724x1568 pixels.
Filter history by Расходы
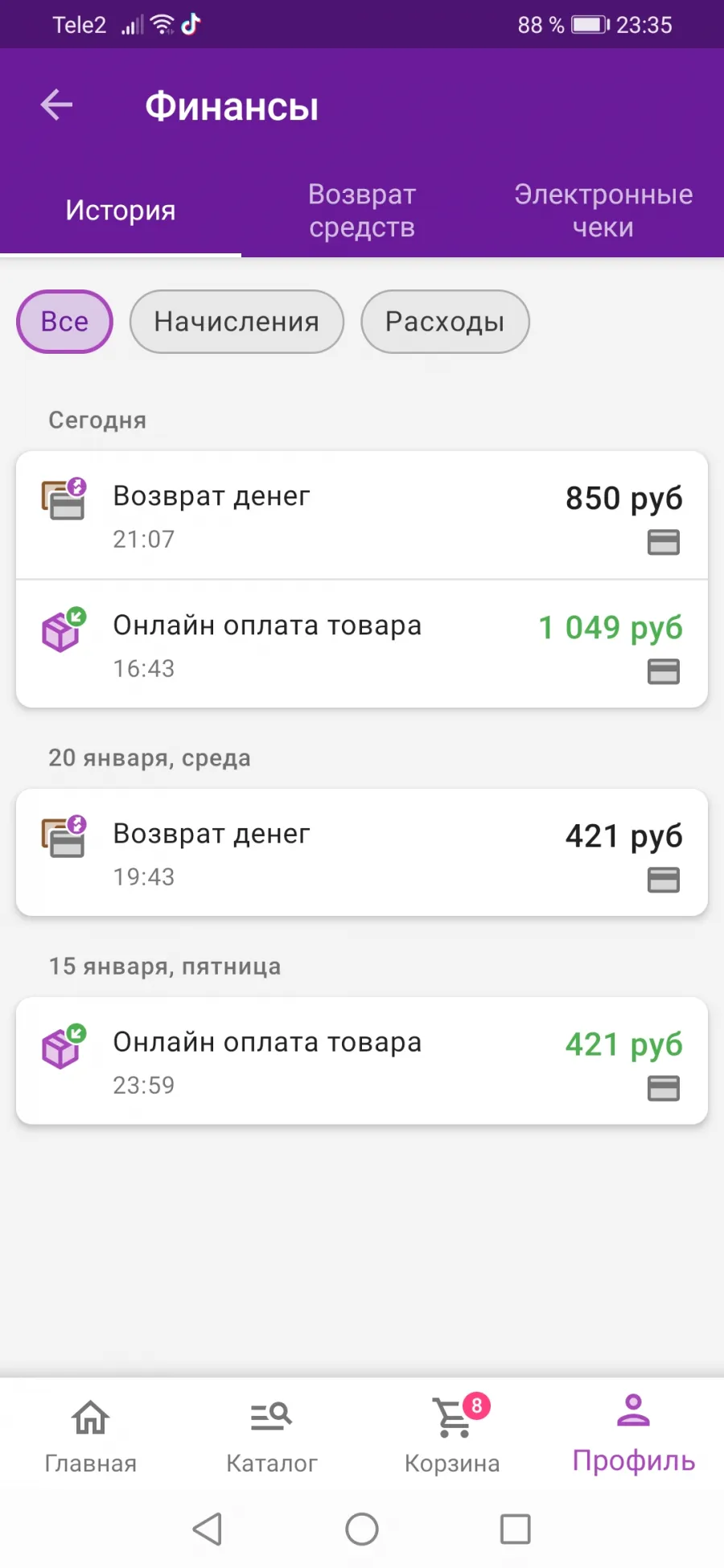[445, 322]
